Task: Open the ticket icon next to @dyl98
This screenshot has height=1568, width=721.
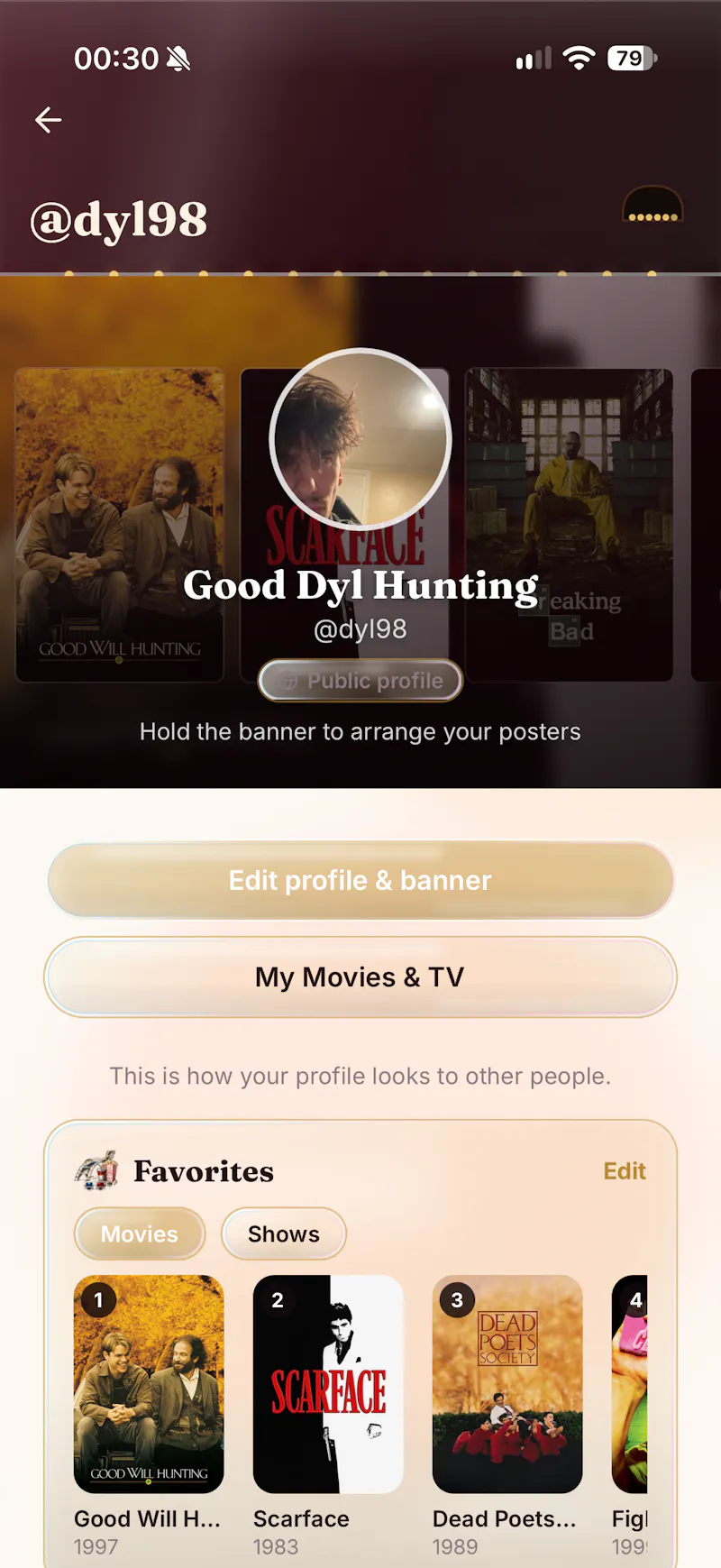Action: [x=653, y=205]
